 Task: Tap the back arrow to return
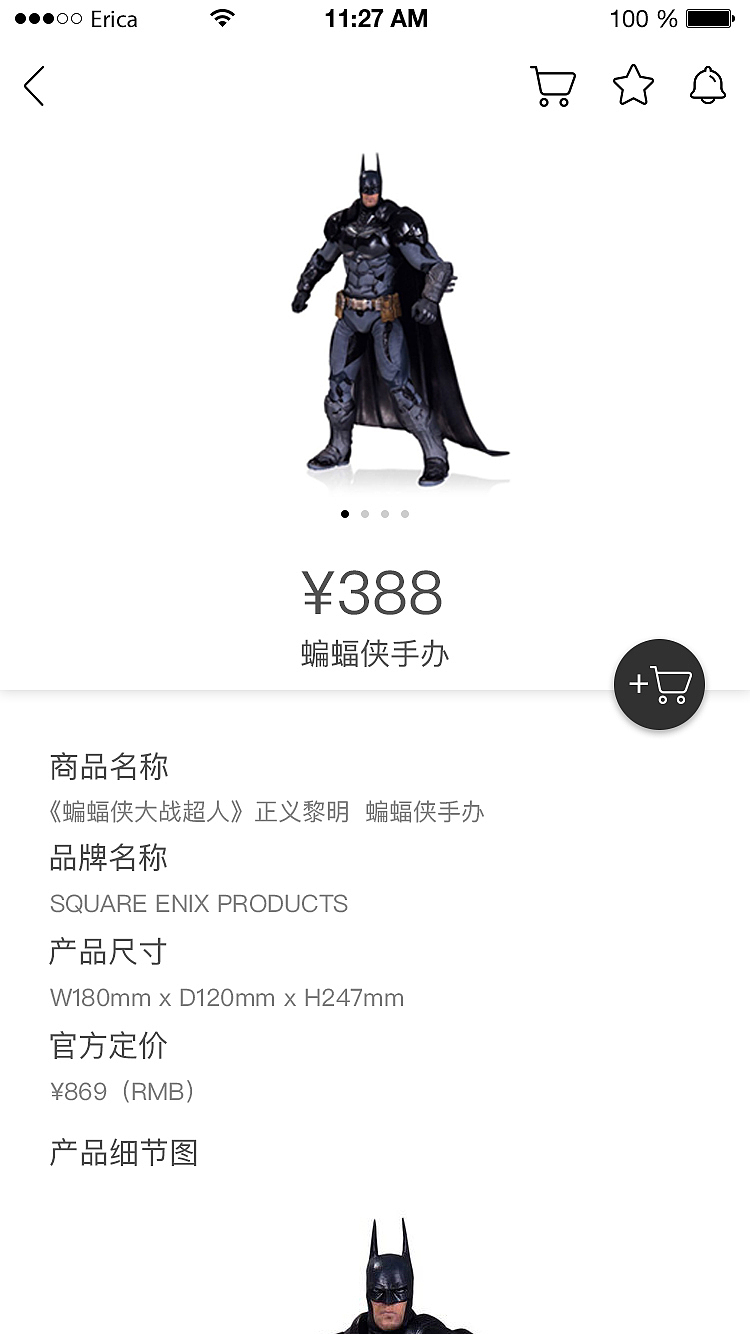tap(33, 86)
